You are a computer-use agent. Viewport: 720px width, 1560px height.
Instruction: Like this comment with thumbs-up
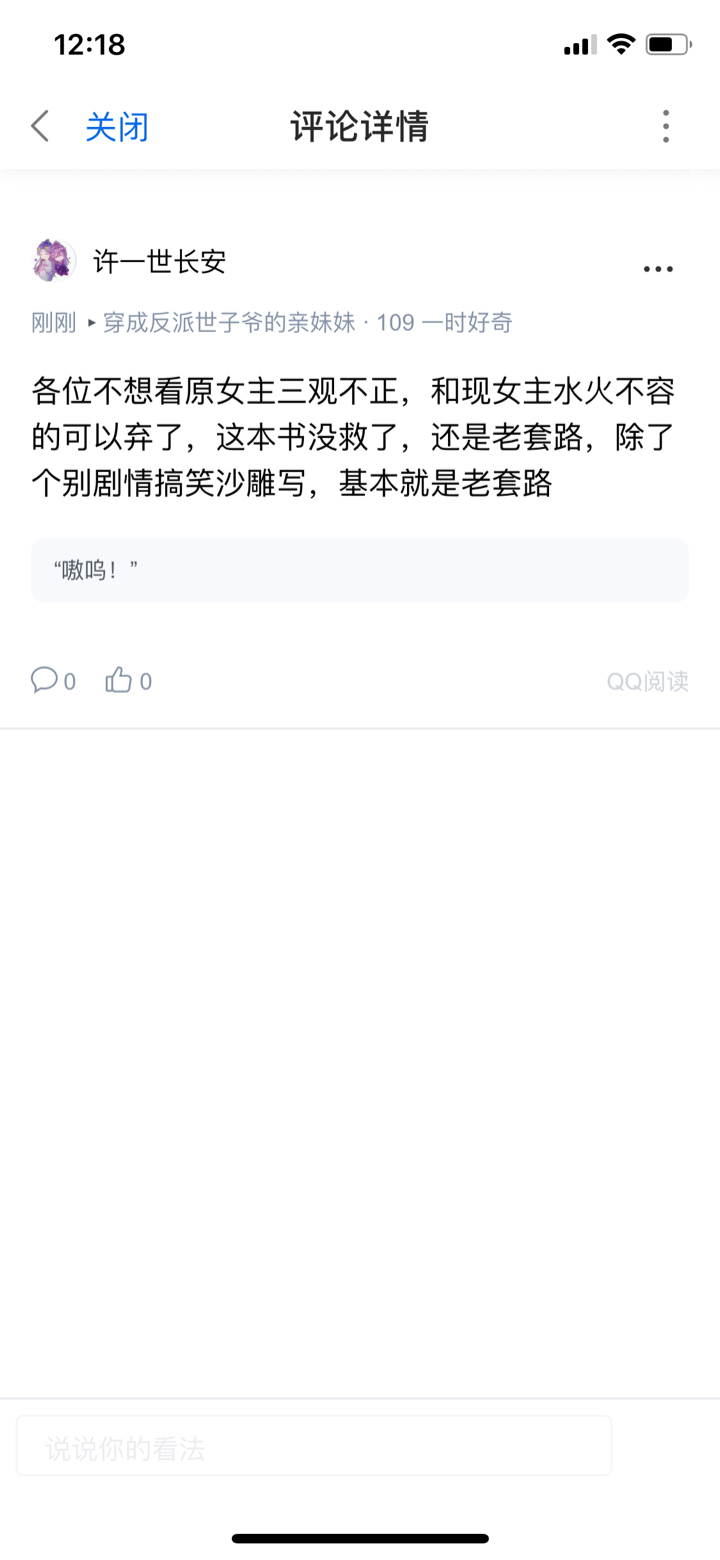click(x=120, y=681)
